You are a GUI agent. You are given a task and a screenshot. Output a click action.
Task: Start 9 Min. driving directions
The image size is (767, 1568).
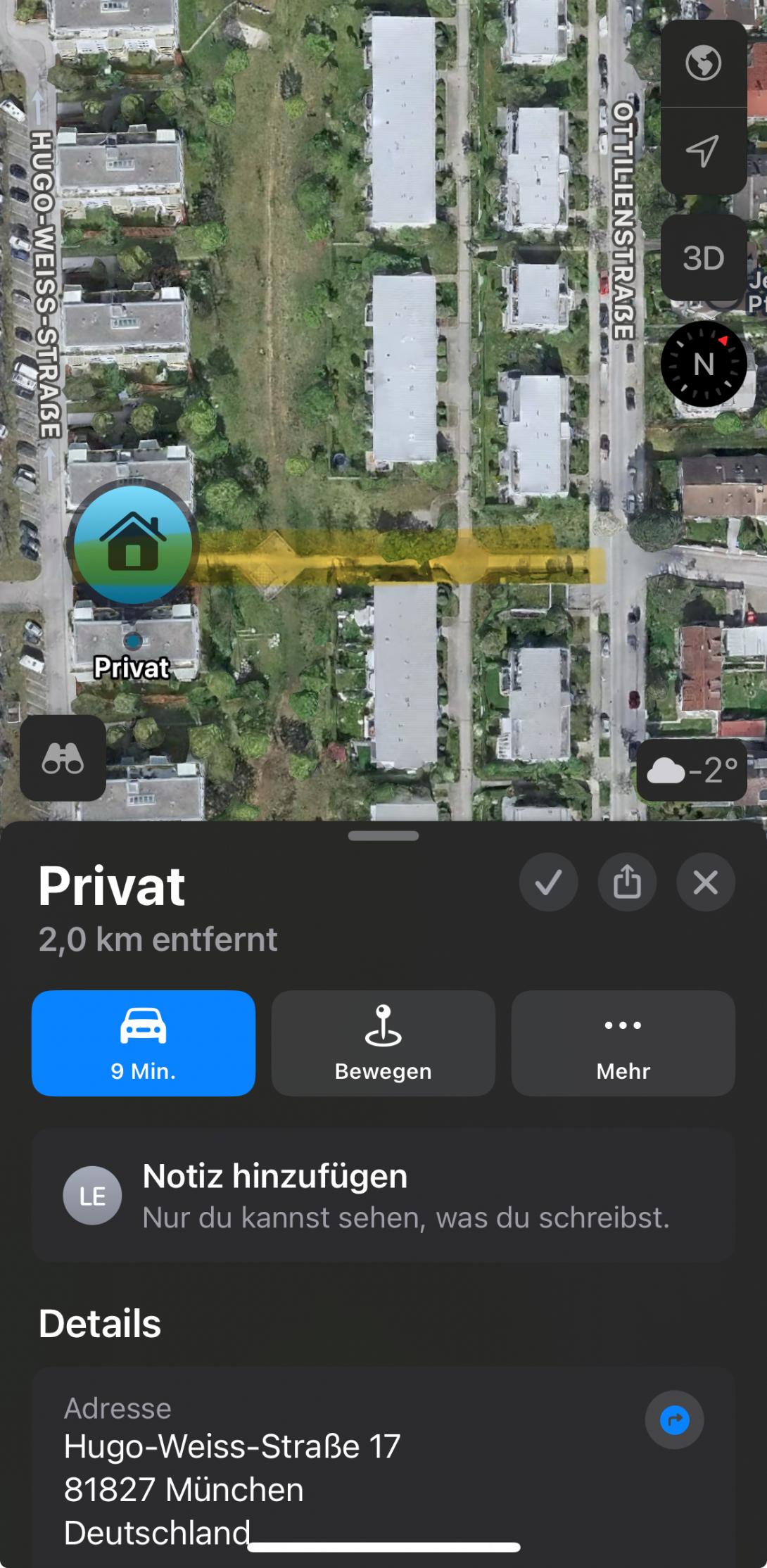(143, 1043)
